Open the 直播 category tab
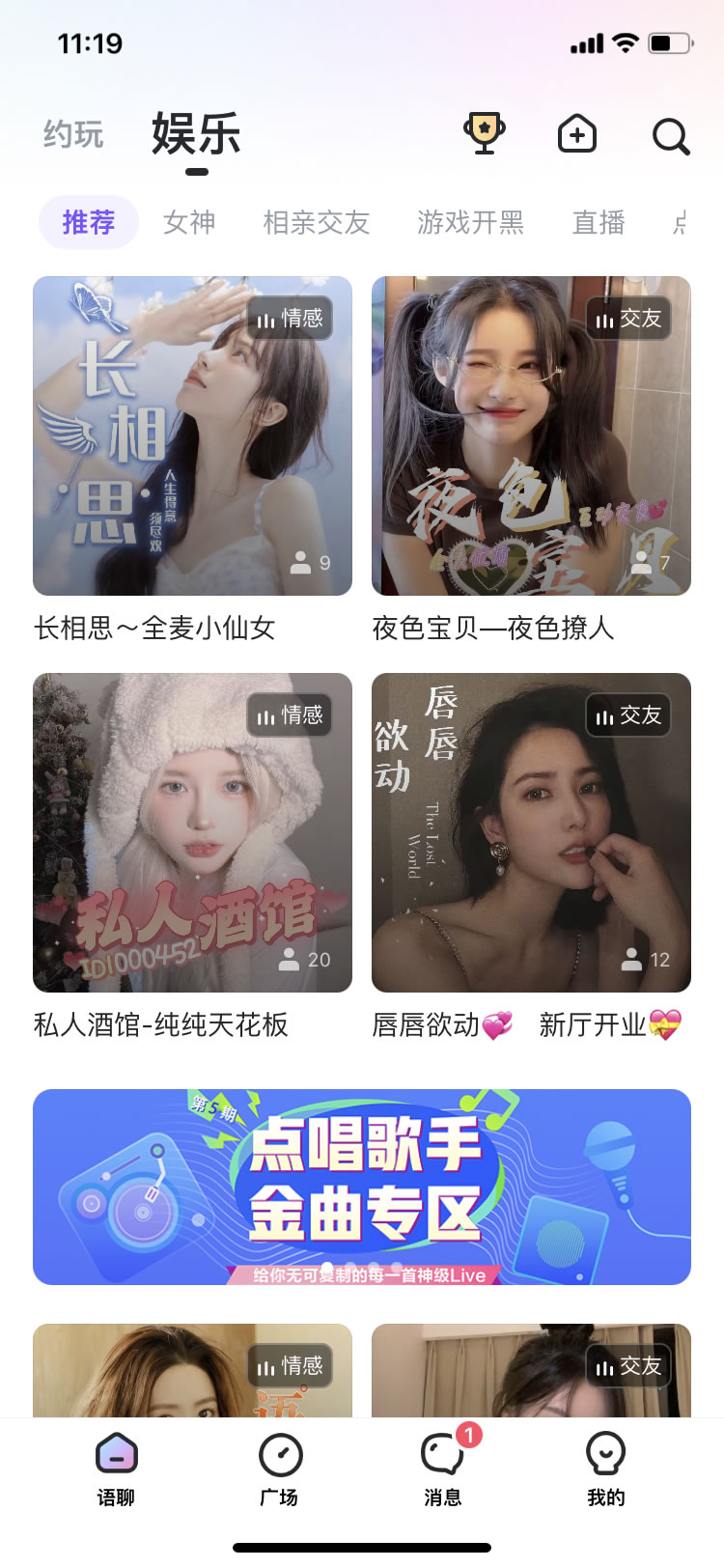 click(599, 223)
